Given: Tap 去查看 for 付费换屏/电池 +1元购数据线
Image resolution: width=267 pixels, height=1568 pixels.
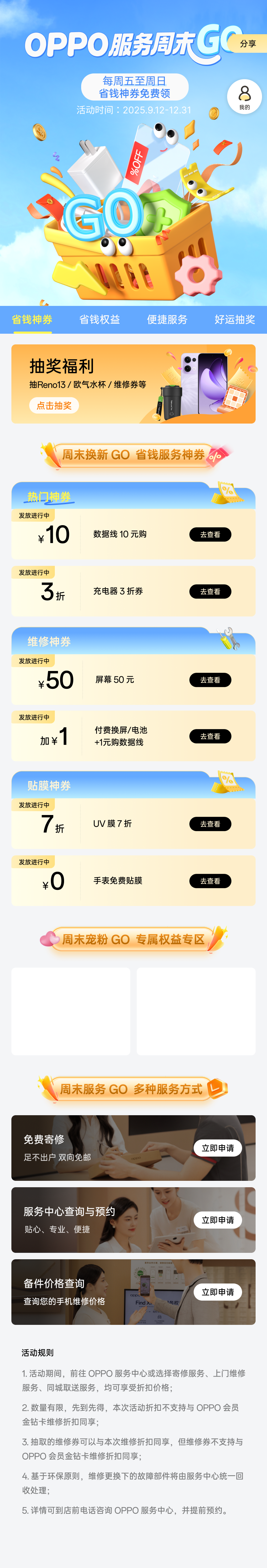Looking at the screenshot, I should tap(210, 737).
